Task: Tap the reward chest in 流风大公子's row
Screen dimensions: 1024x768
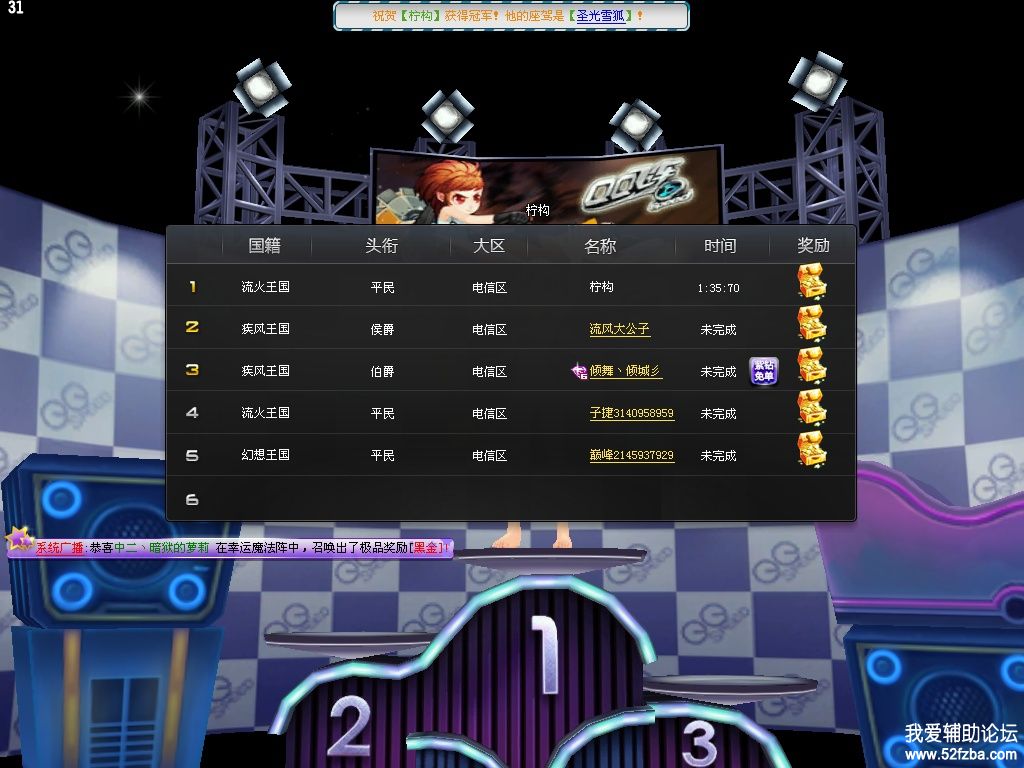Action: 812,324
